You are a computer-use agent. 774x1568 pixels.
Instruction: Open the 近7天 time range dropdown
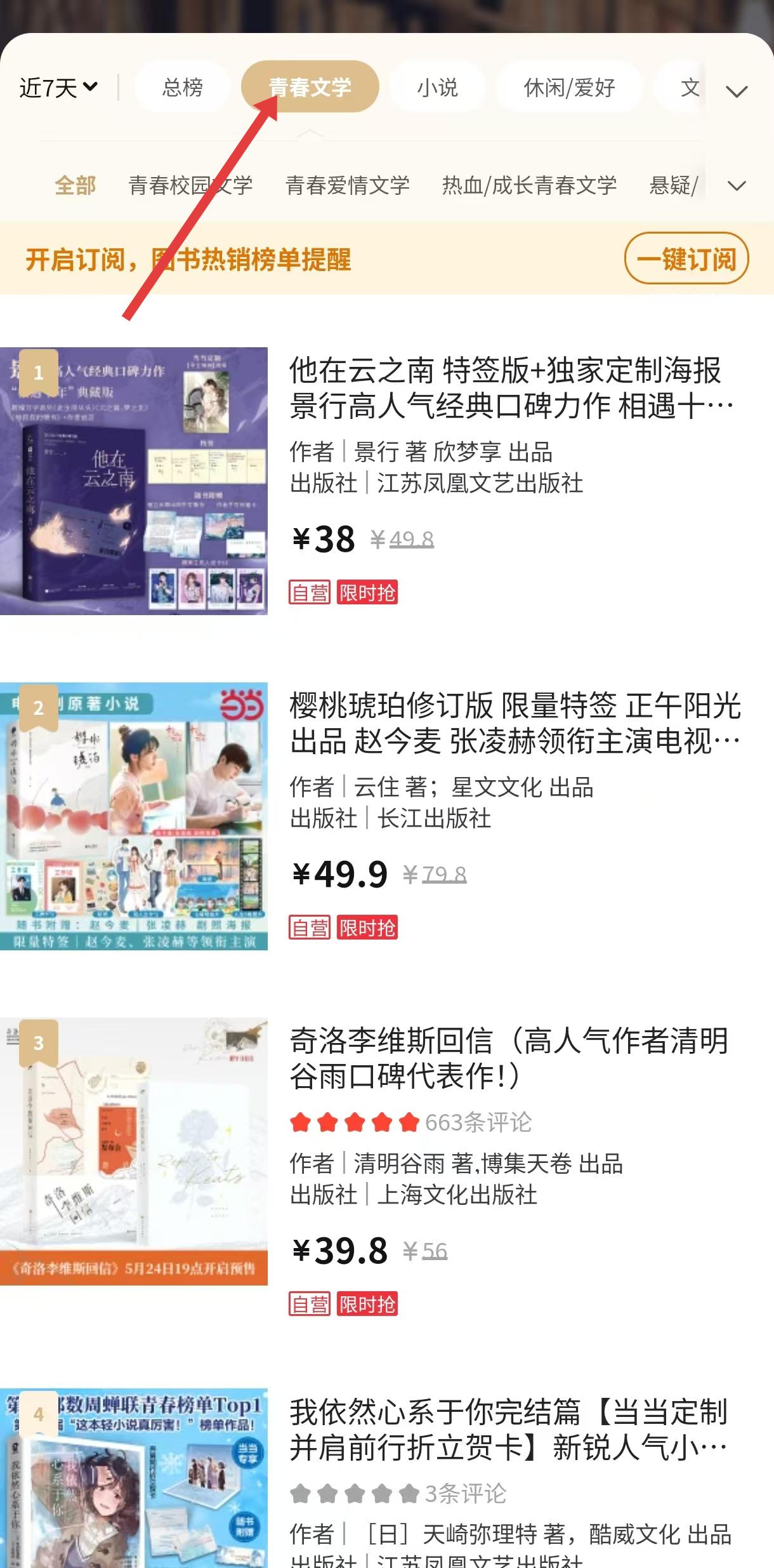click(x=58, y=88)
